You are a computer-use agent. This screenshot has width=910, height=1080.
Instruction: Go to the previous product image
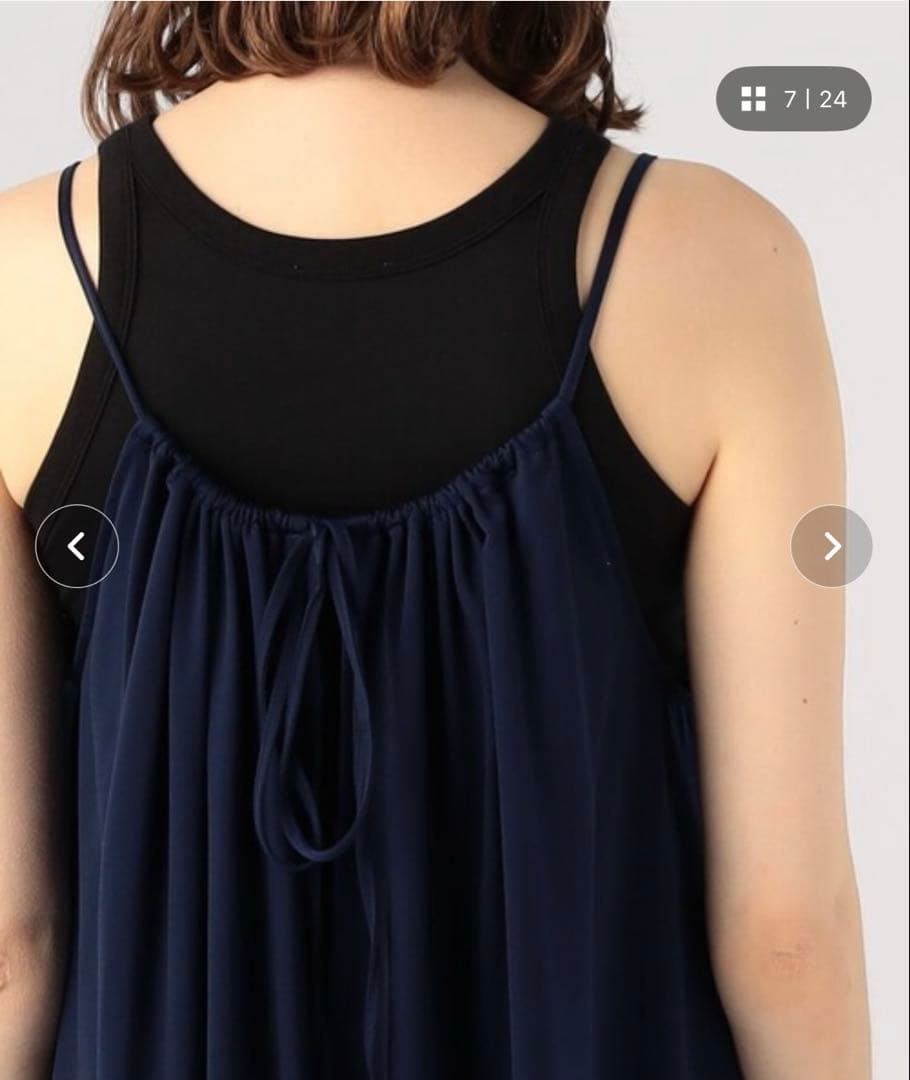(x=77, y=546)
